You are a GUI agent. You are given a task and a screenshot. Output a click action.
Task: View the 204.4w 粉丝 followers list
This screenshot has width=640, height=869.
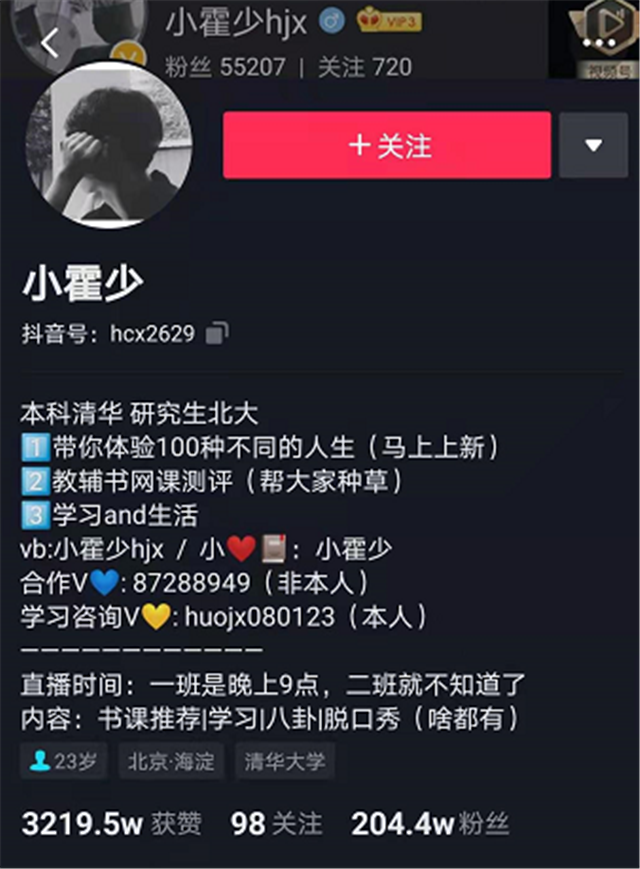pyautogui.click(x=430, y=824)
